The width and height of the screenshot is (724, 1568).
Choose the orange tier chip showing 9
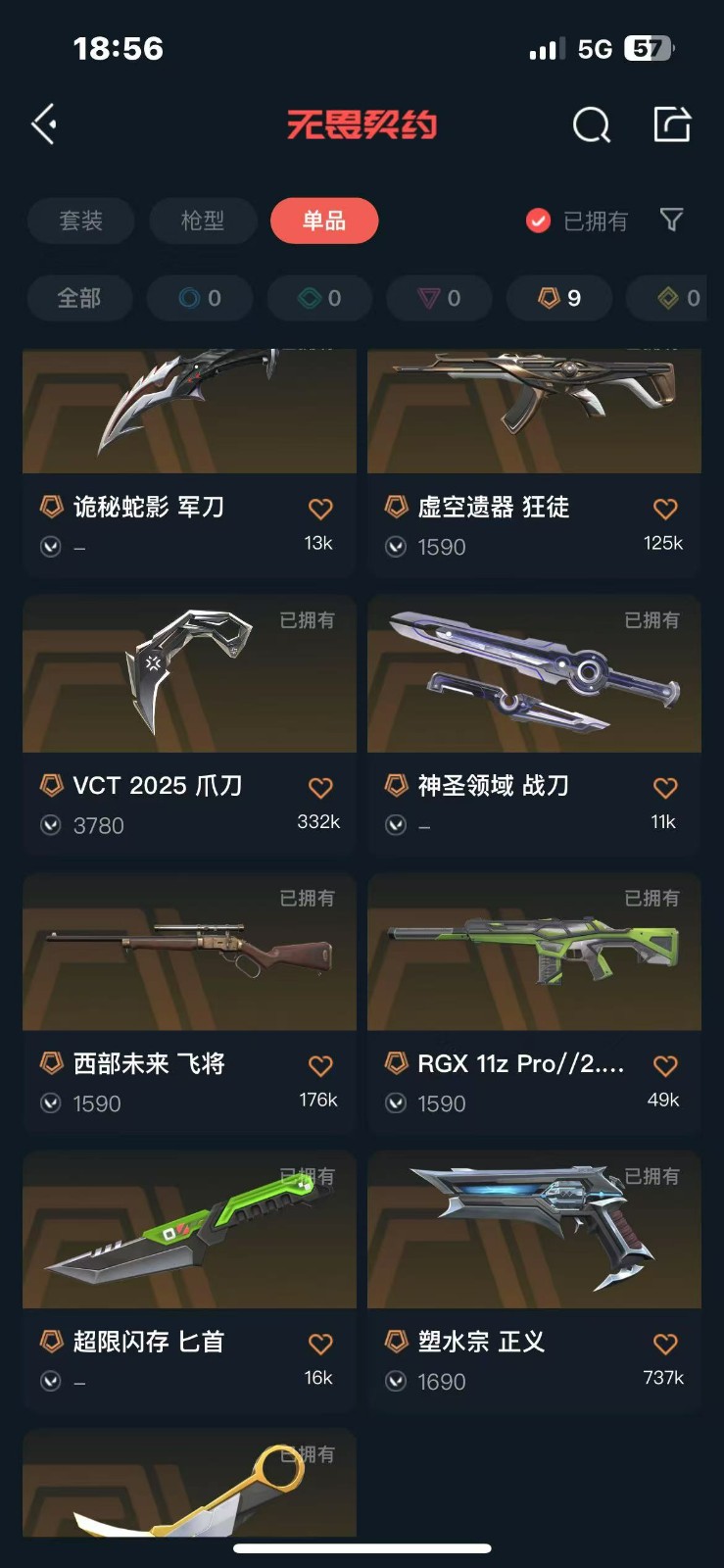pyautogui.click(x=559, y=298)
